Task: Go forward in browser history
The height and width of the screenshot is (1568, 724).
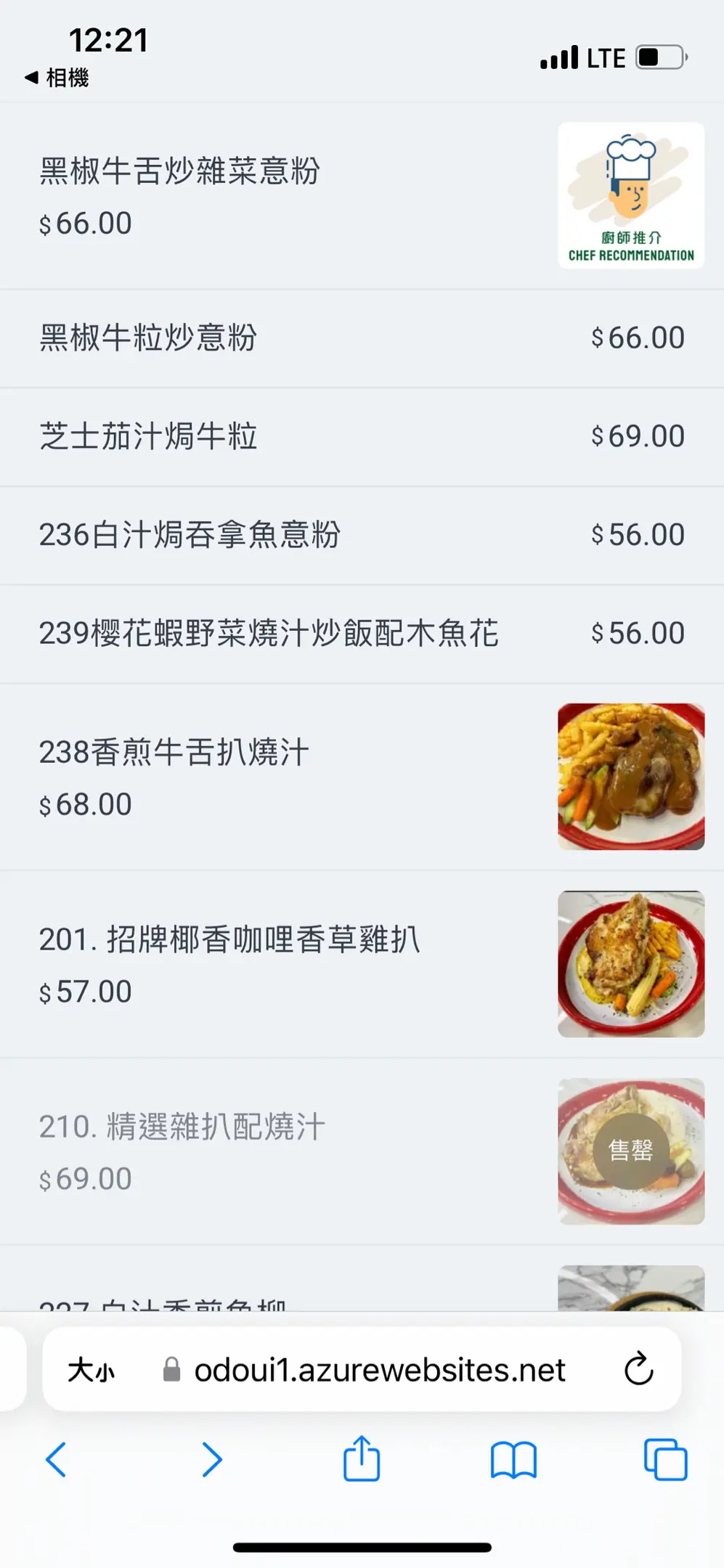Action: [211, 1459]
